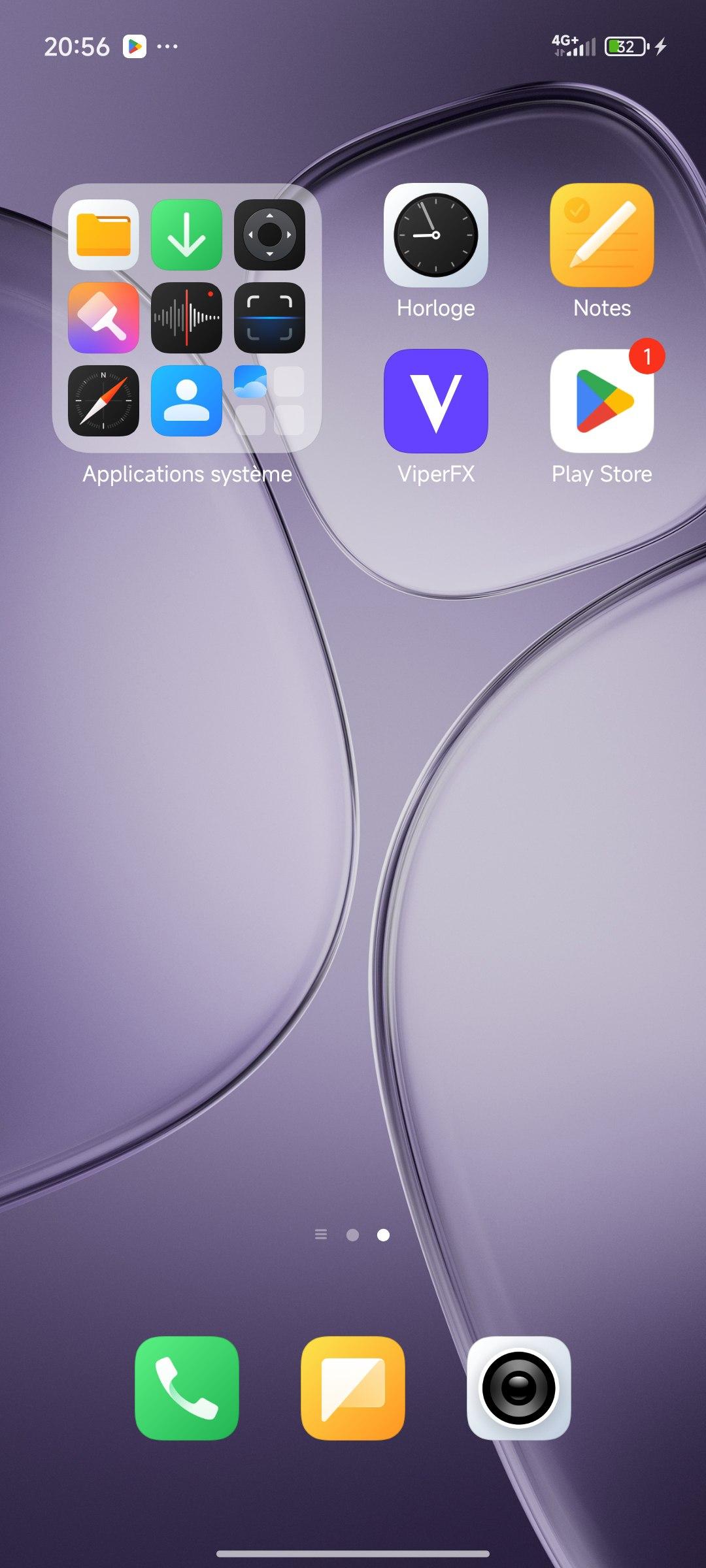Screen dimensions: 706x1568
Task: Launch the themes brush app in folder
Action: (103, 318)
